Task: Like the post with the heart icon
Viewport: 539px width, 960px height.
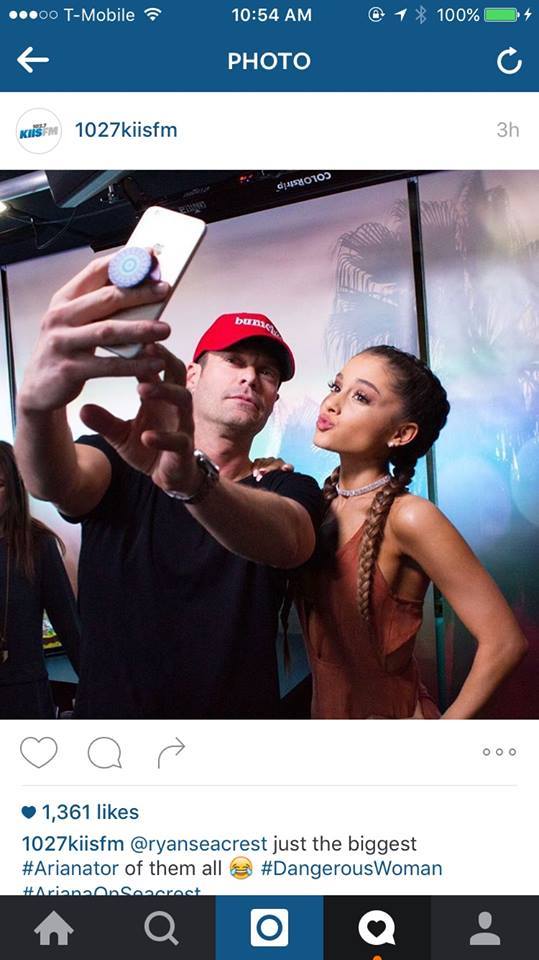Action: point(39,752)
